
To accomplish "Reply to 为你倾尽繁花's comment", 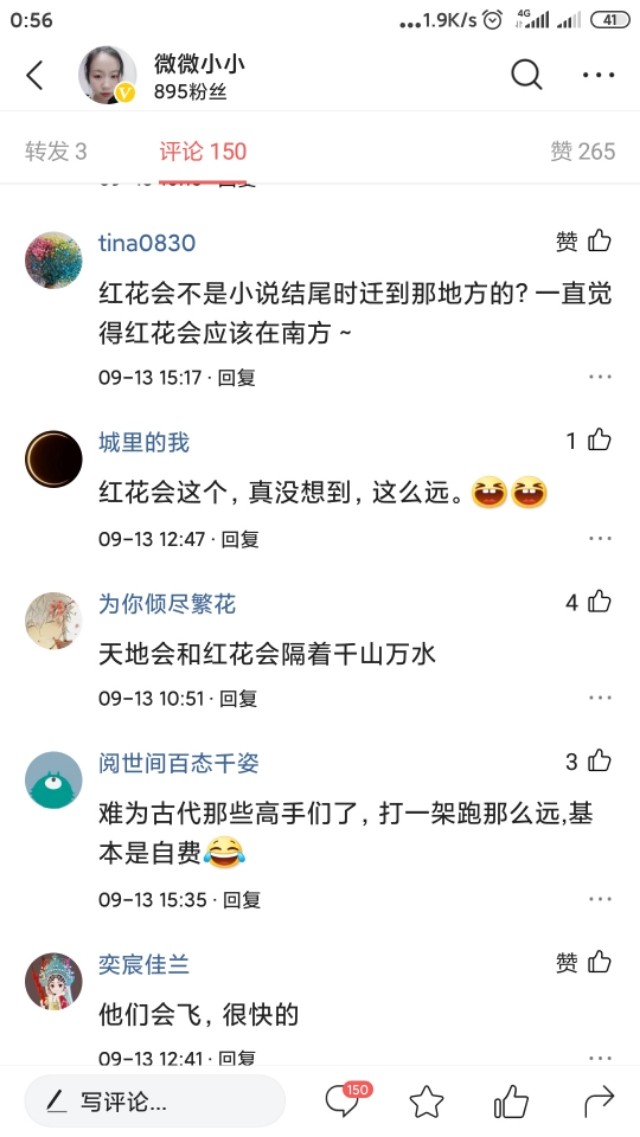I will coord(239,699).
